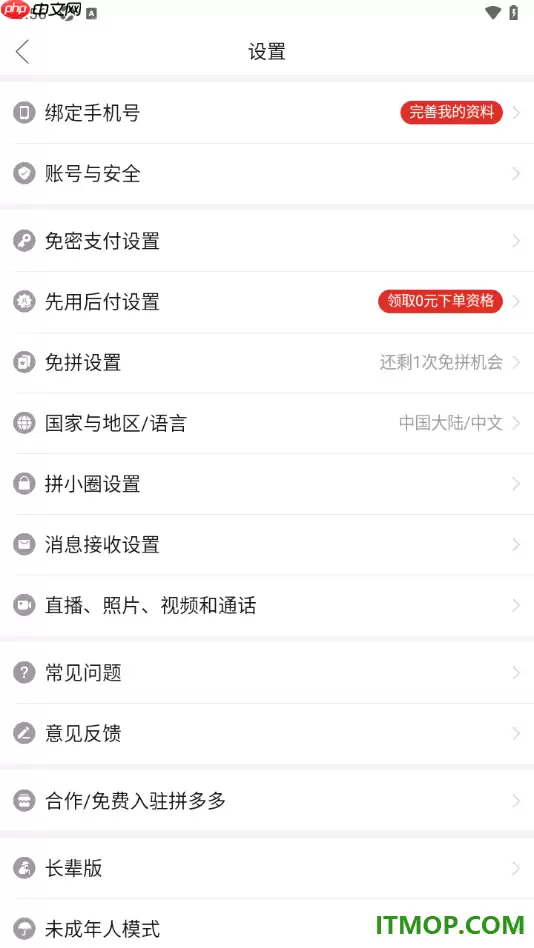
Task: Open 直播、照片、视频和通话 settings
Action: point(267,606)
